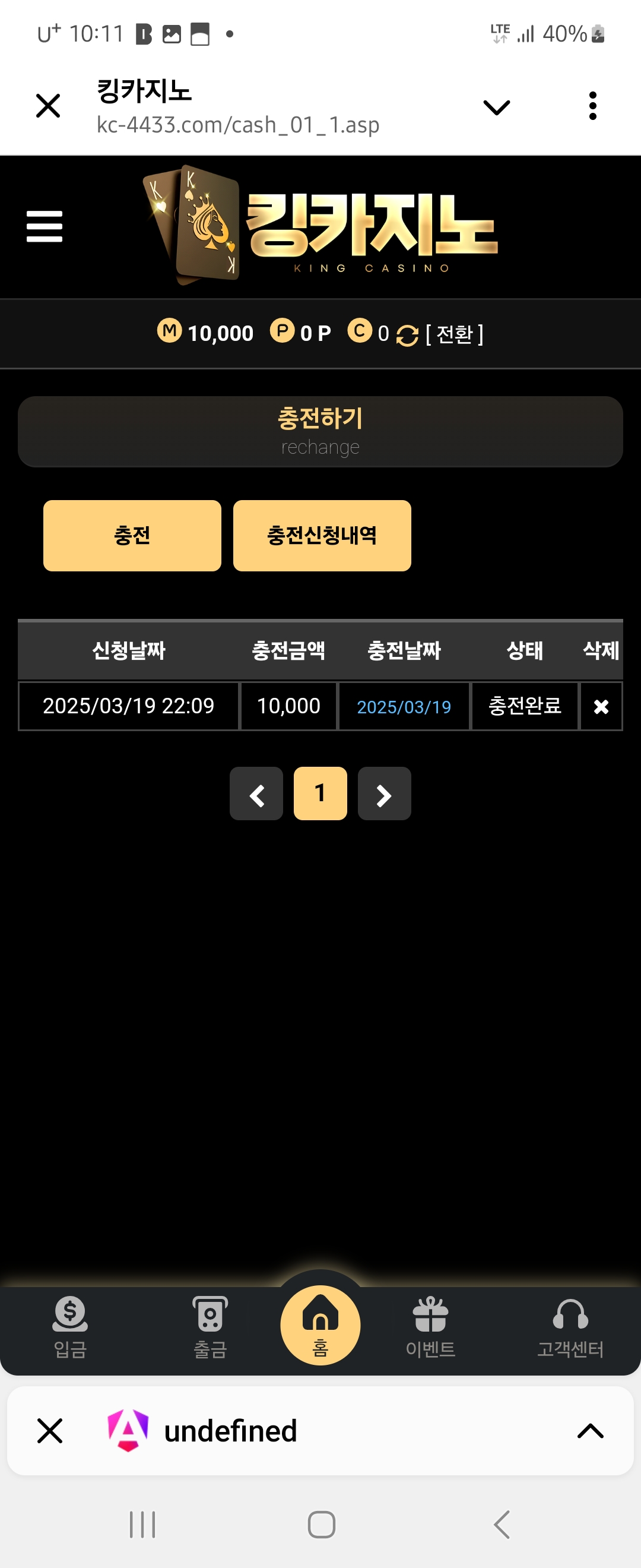This screenshot has width=641, height=1568.
Task: Tap the 전환 convert link
Action: coord(453,334)
